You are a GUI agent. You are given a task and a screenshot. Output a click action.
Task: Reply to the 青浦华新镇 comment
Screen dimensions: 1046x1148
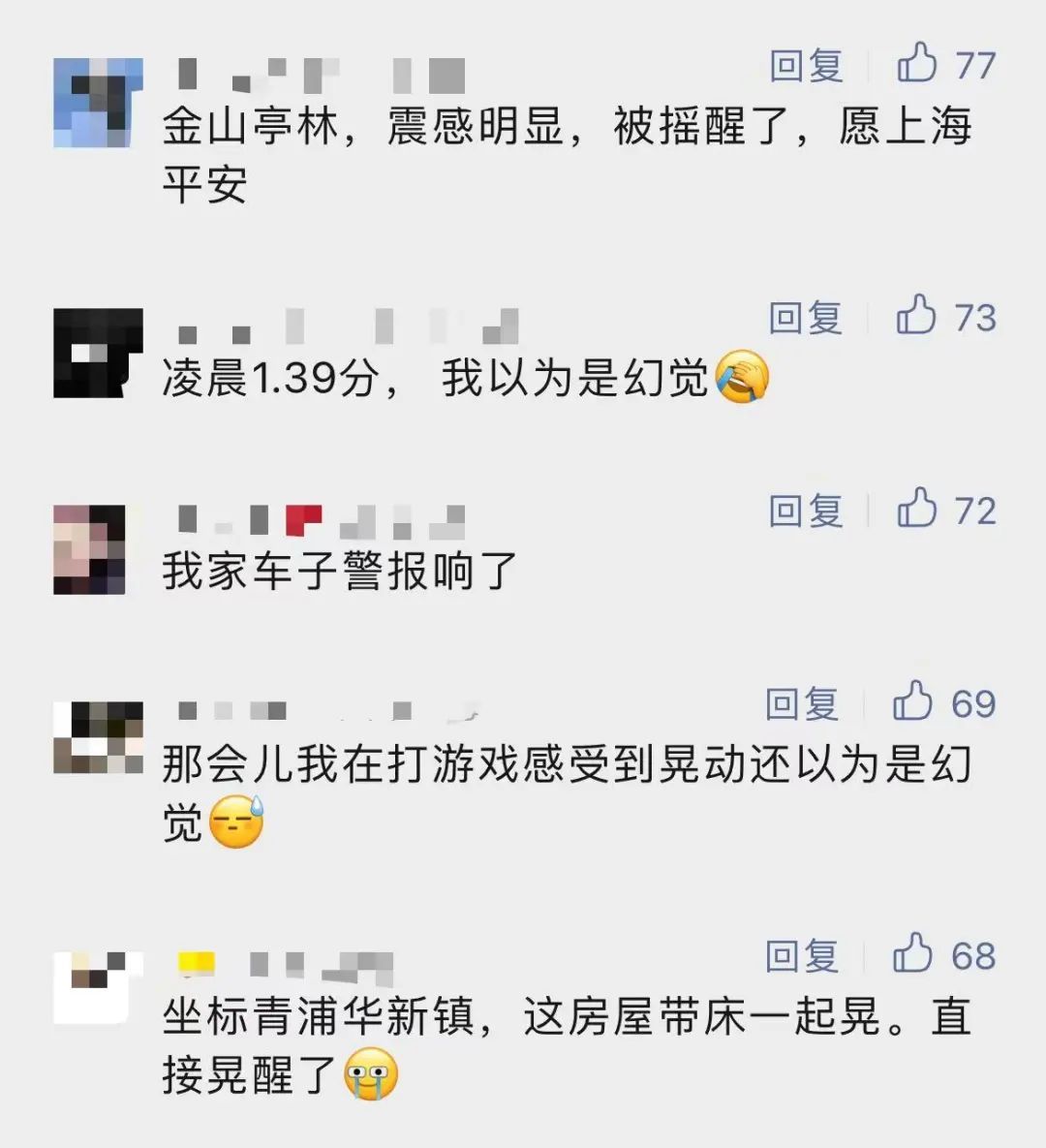pyautogui.click(x=802, y=956)
